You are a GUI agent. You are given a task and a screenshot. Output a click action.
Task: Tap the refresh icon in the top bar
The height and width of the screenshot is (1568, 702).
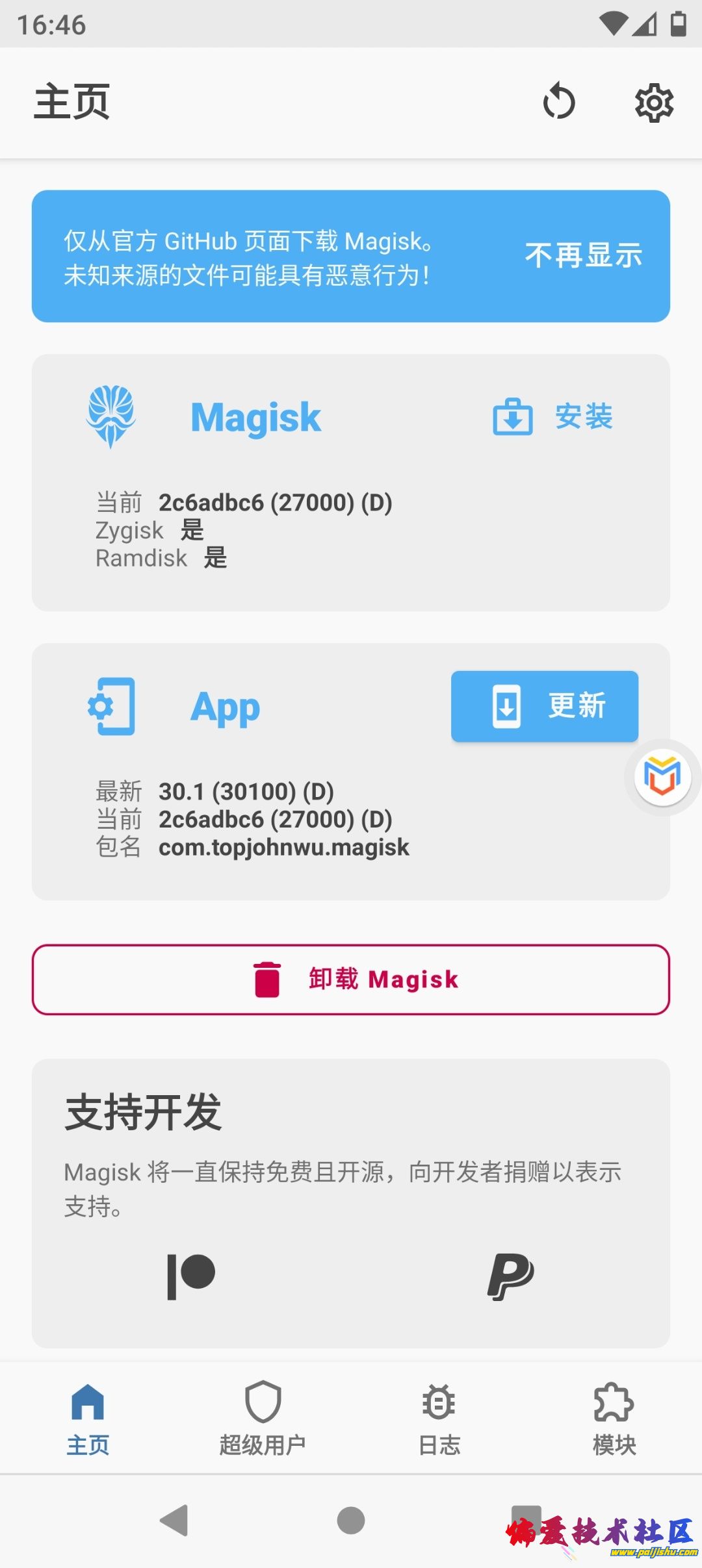click(560, 103)
